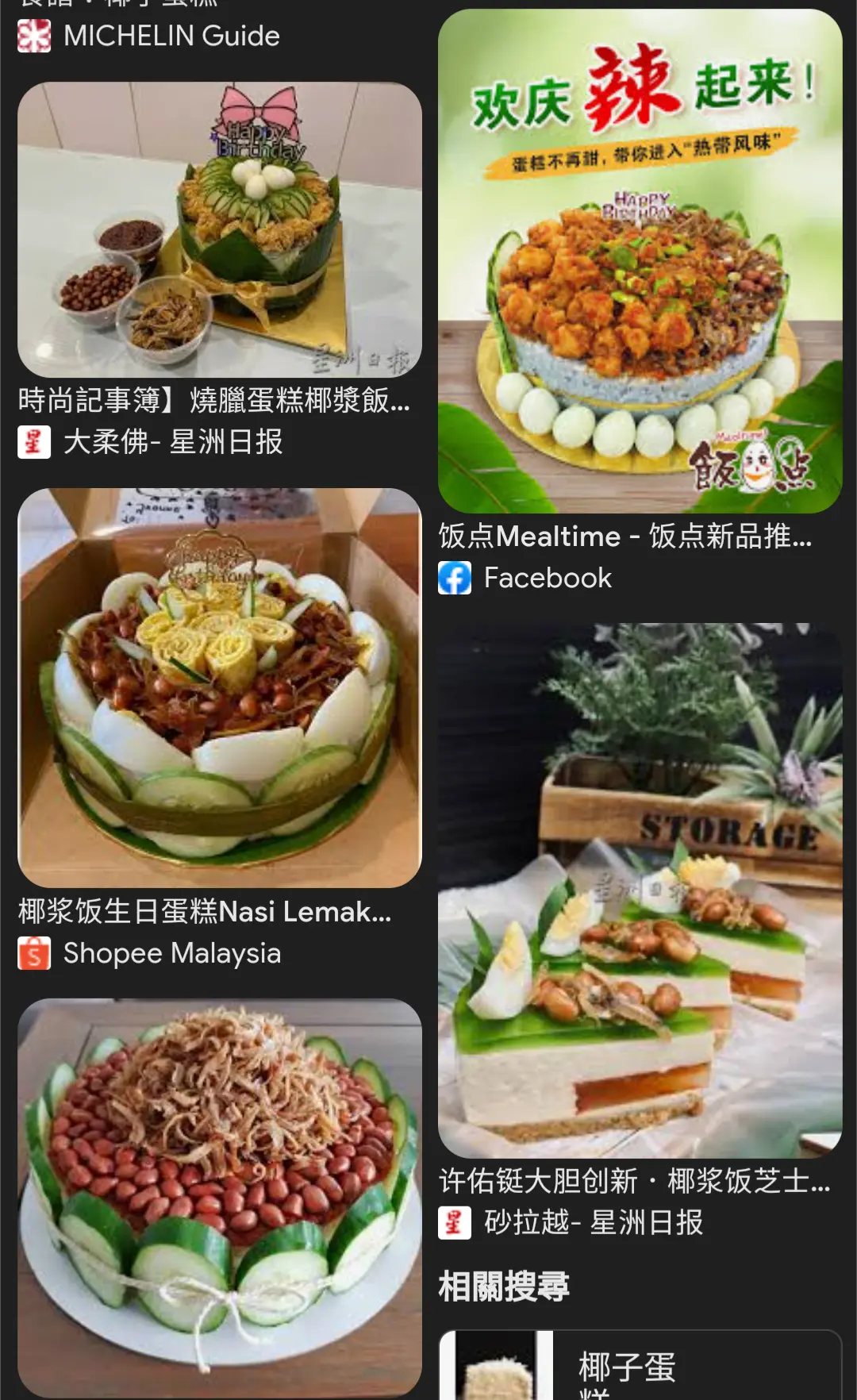Viewport: 857px width, 1400px height.
Task: Open the 砂拉越 星洲日报 椰浆饭芝士 cake result
Action: 640,890
